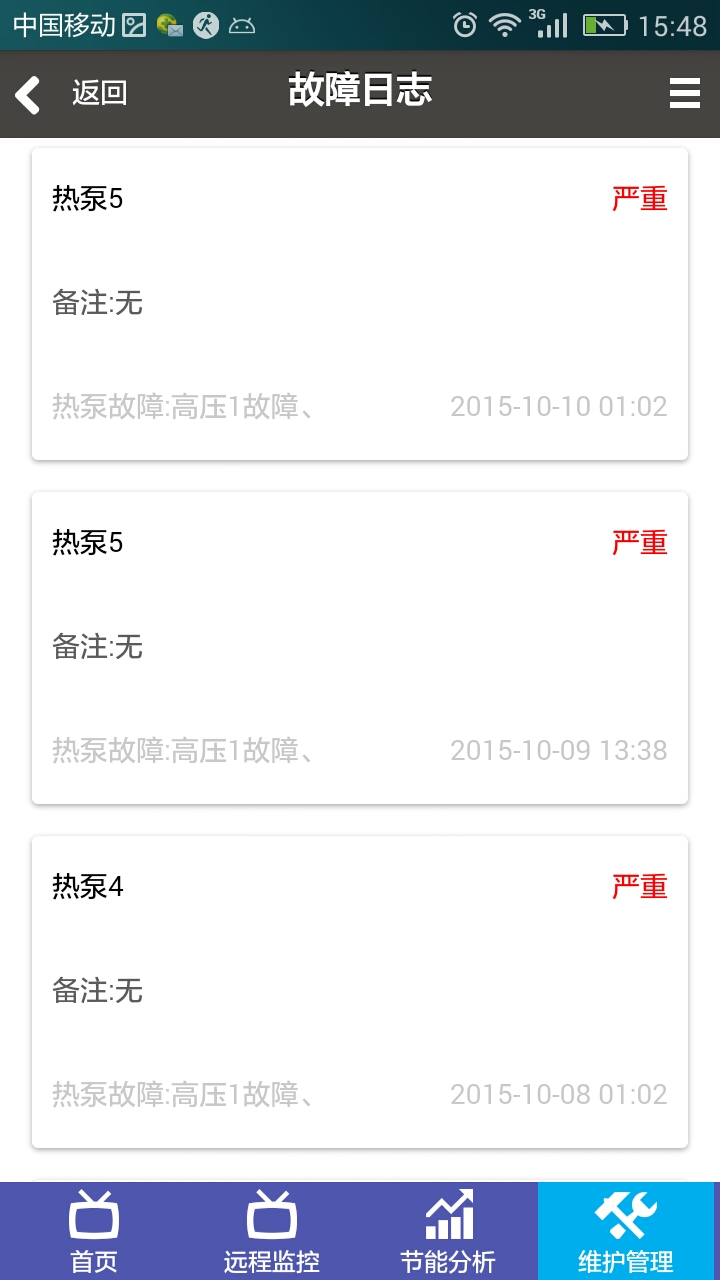
Task: Tap the 返回 back button
Action: 97,92
